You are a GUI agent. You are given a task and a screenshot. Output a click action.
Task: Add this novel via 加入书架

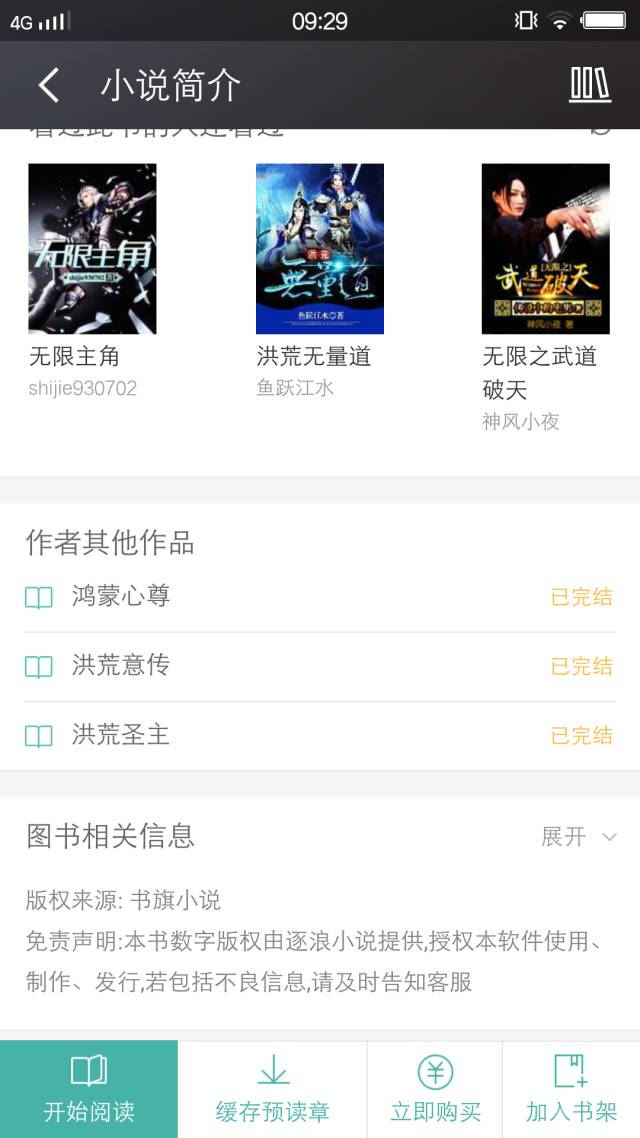point(571,1089)
